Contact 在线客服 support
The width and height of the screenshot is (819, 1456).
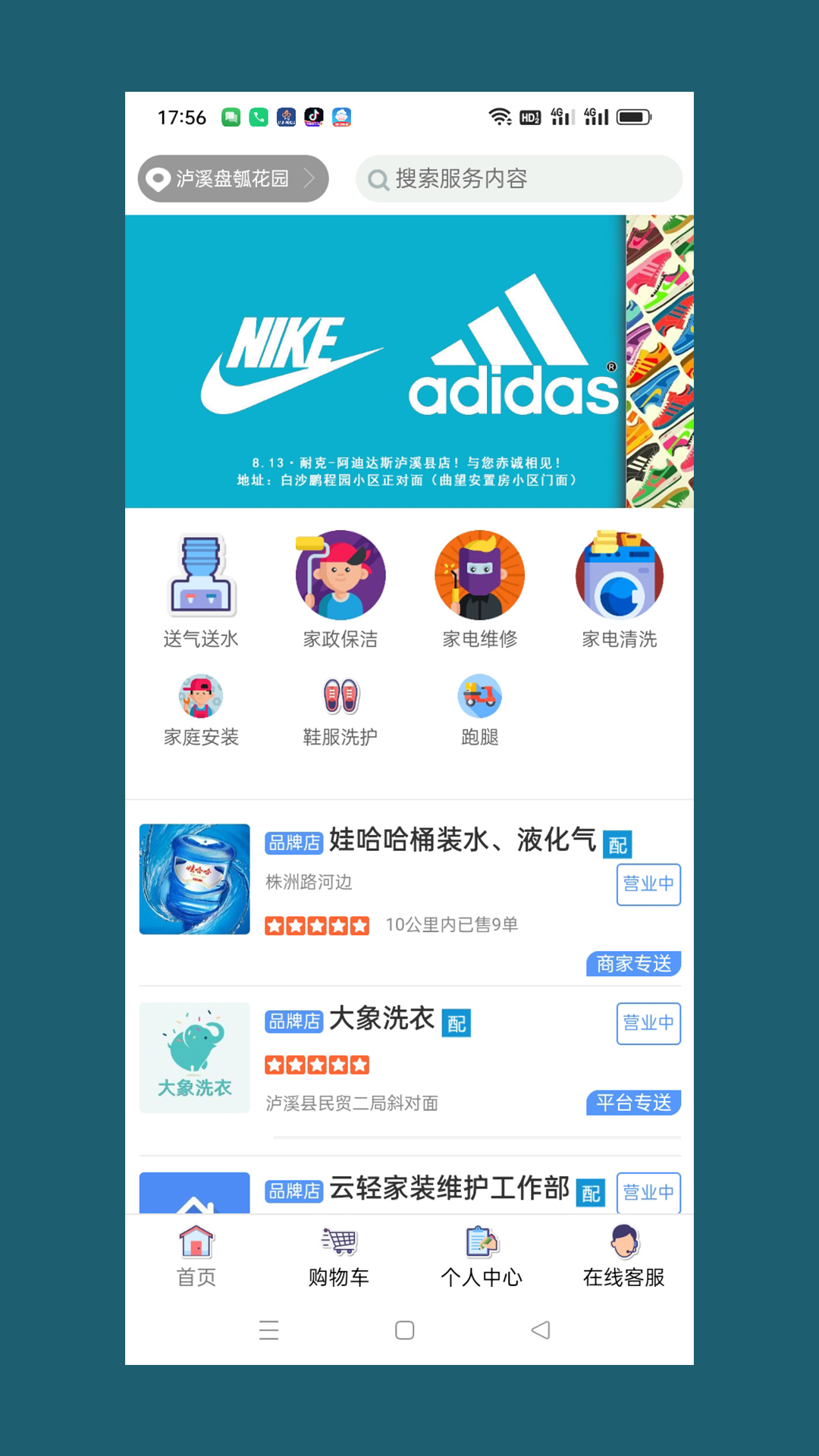[x=623, y=1256]
